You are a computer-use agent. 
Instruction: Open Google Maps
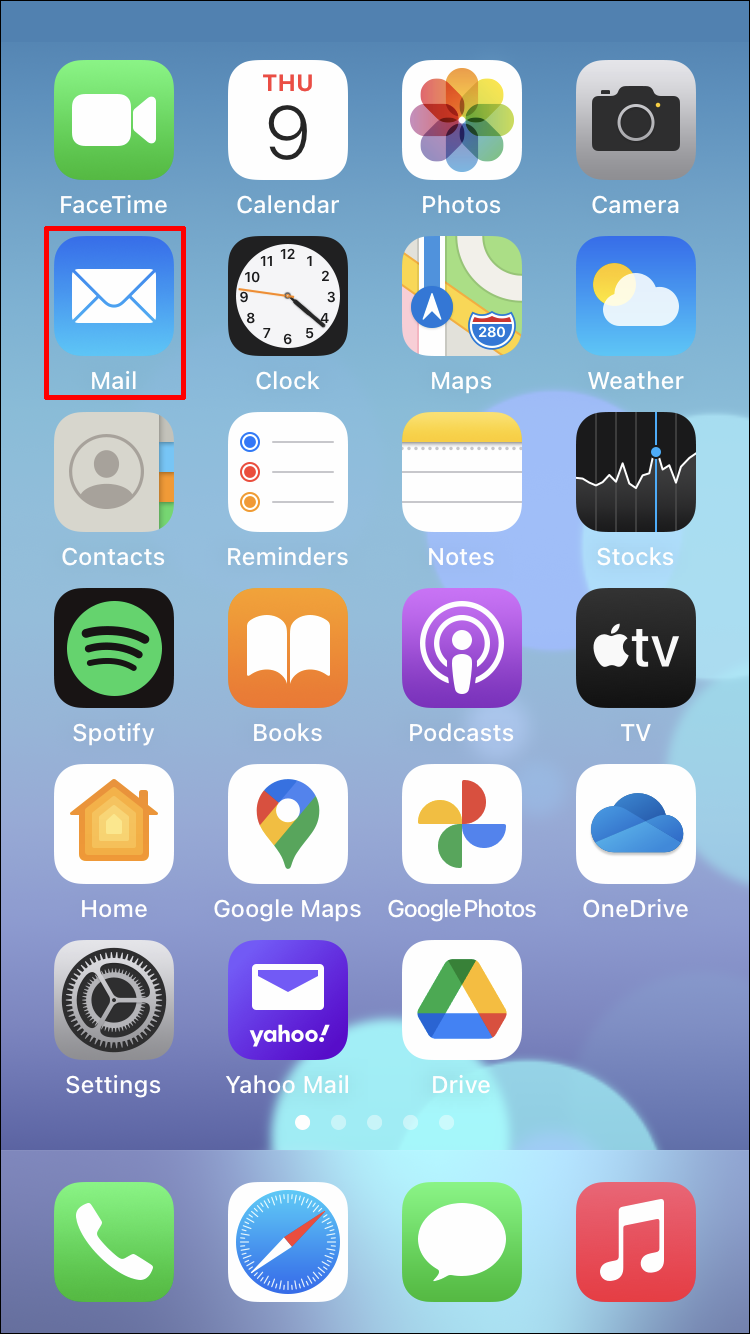[x=288, y=824]
